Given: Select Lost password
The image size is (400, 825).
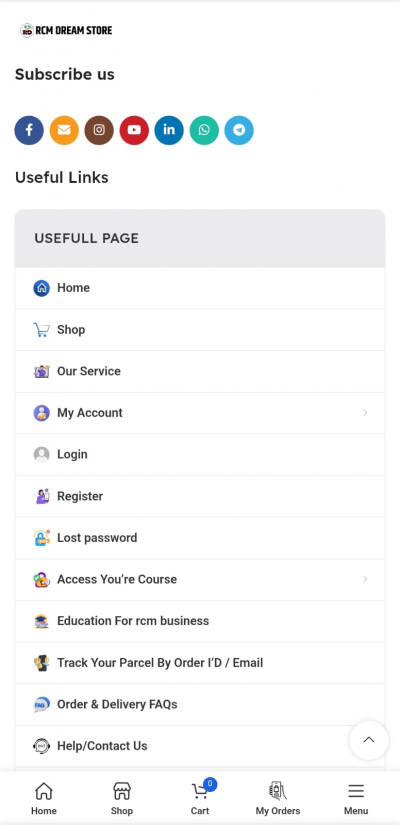Looking at the screenshot, I should (x=200, y=538).
